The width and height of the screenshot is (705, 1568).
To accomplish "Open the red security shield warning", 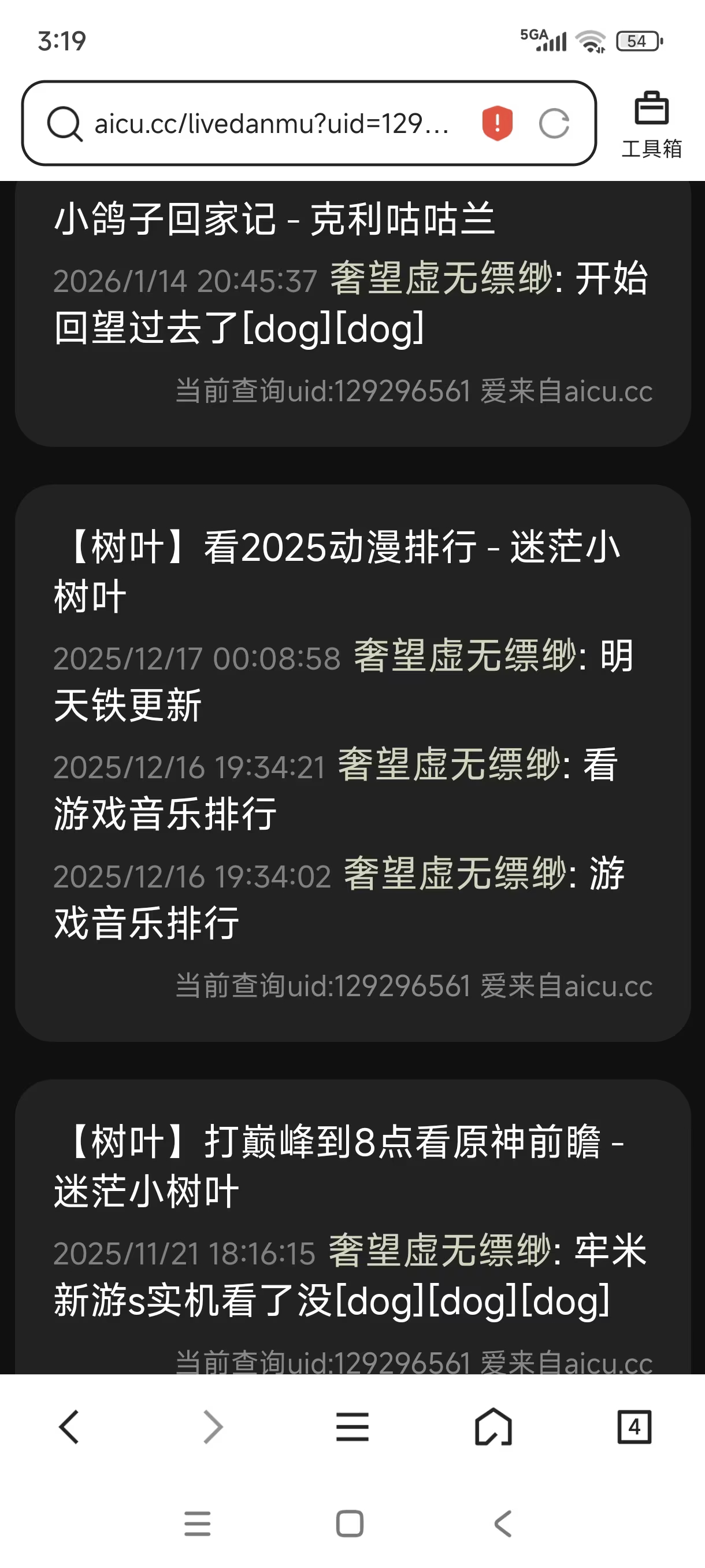I will 497,124.
